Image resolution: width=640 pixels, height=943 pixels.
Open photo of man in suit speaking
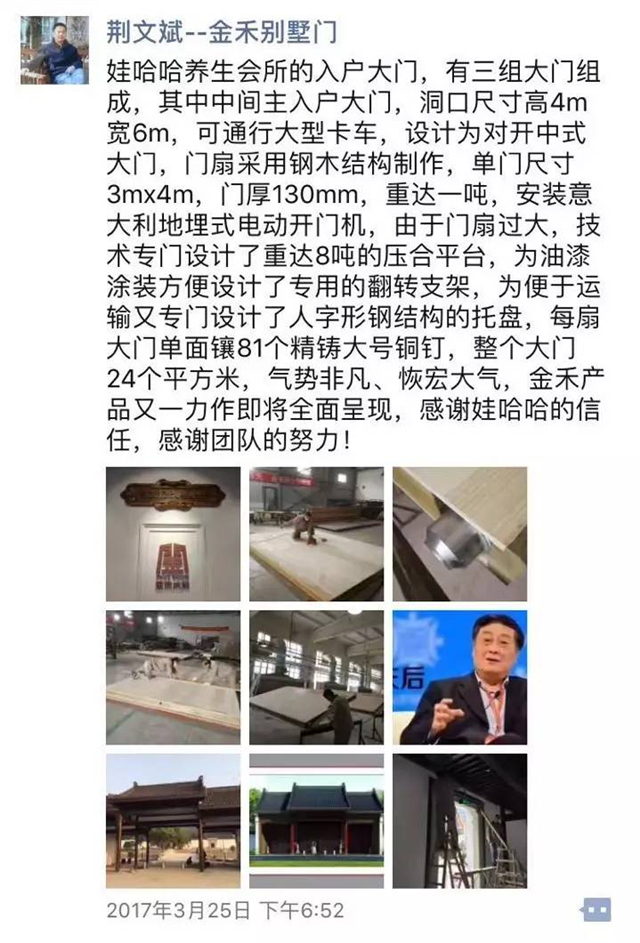[x=458, y=676]
